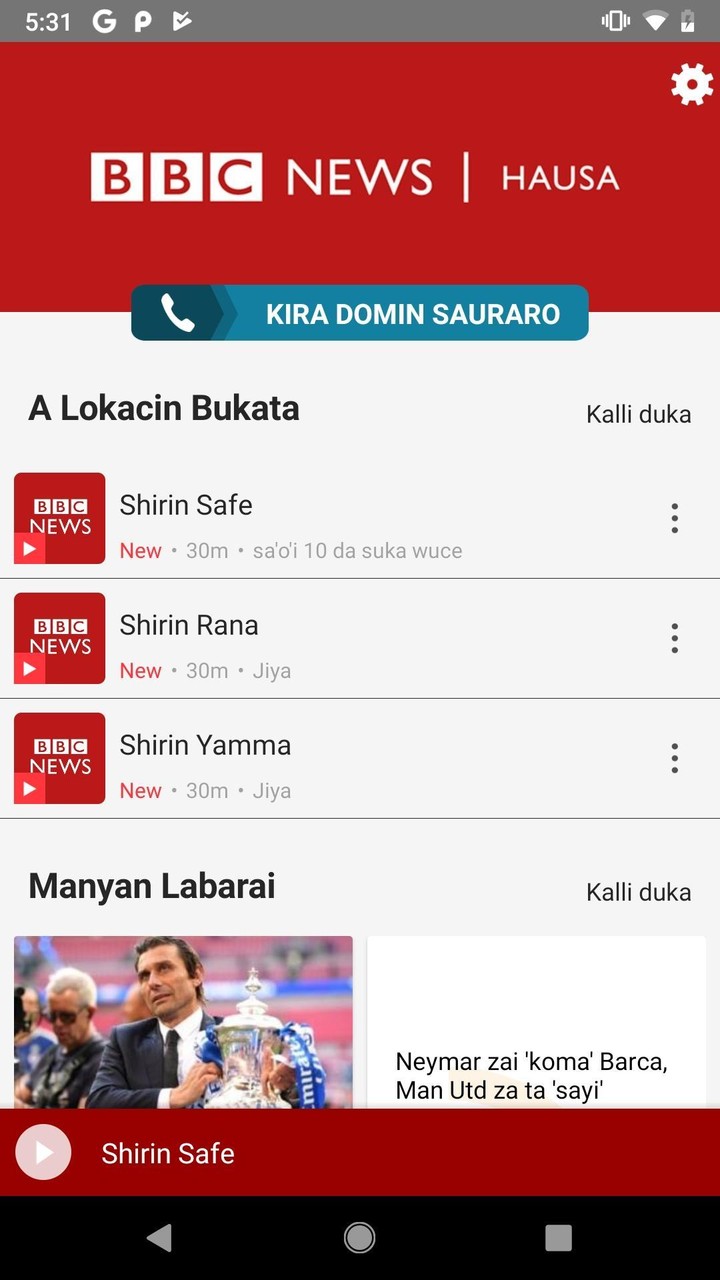The image size is (720, 1280).
Task: View Kalli duka for Manyan Labarai
Action: click(x=638, y=892)
